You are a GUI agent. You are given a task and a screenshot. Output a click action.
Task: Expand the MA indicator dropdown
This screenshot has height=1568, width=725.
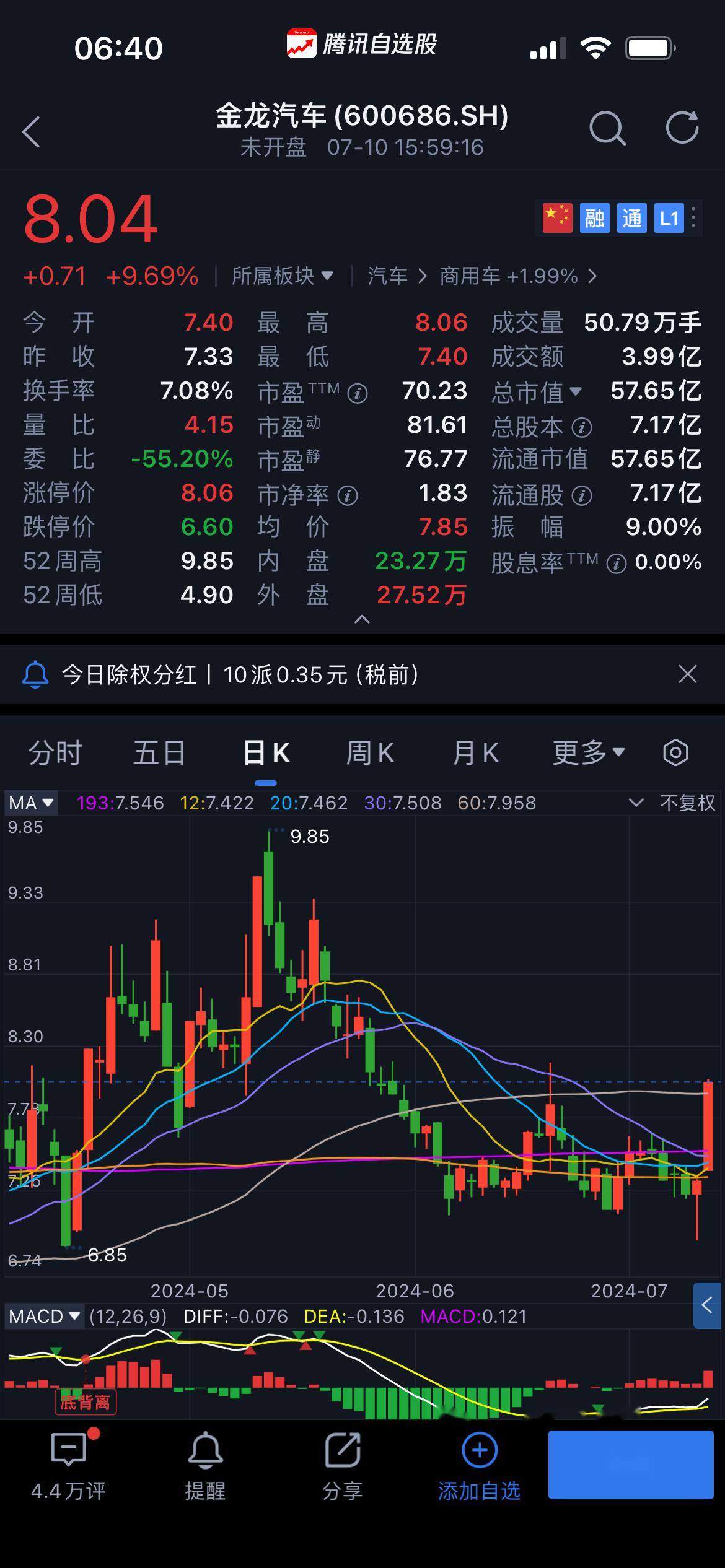(x=31, y=803)
